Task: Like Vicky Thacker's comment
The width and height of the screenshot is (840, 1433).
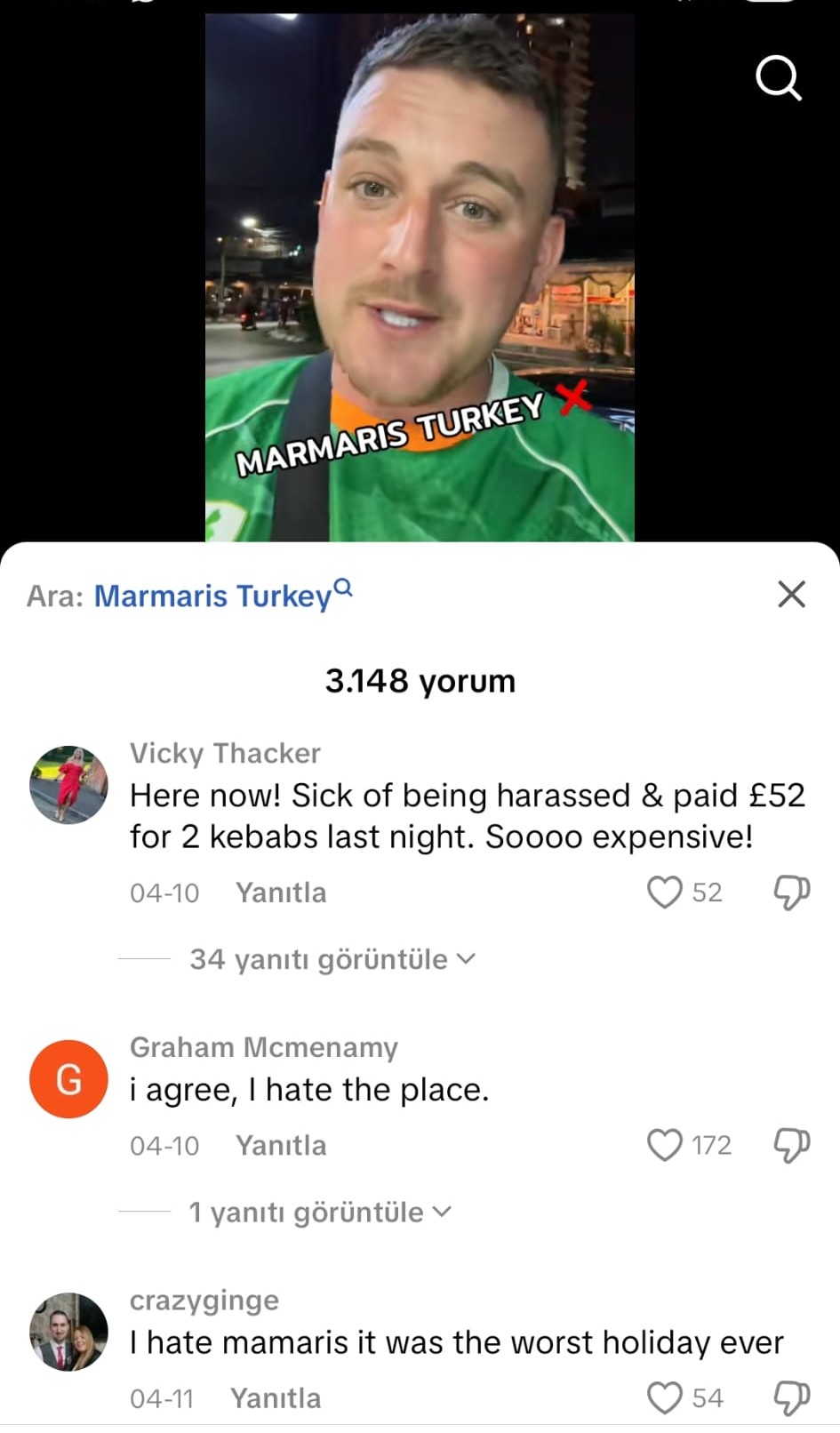Action: [664, 893]
